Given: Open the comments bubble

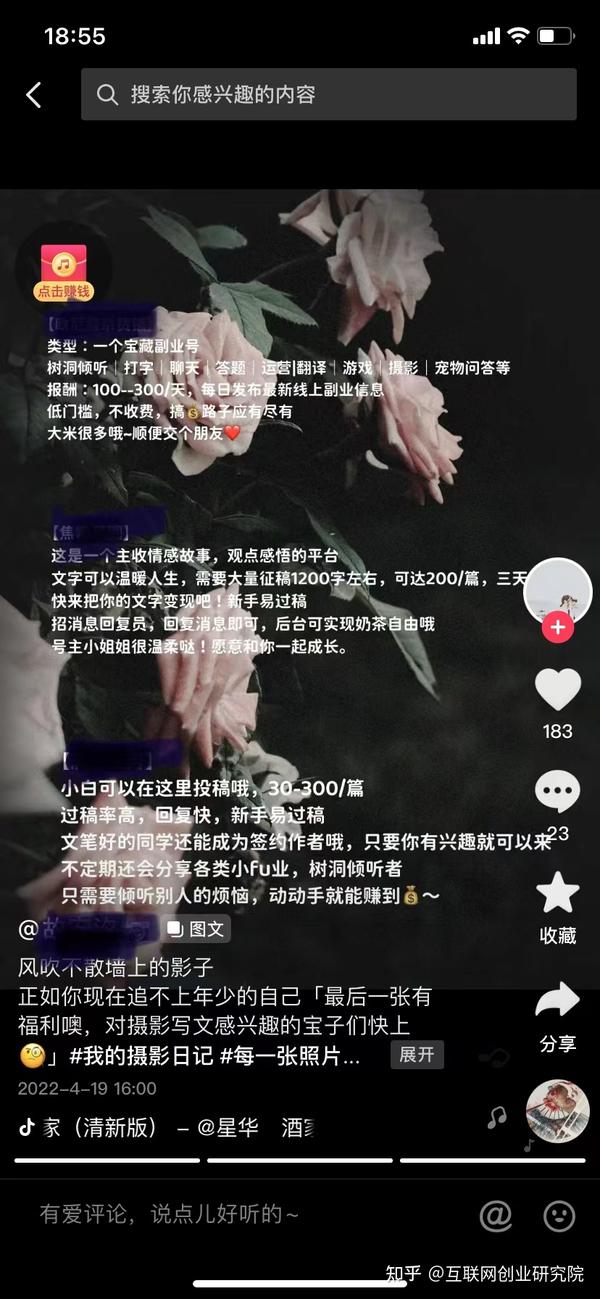Looking at the screenshot, I should pyautogui.click(x=557, y=792).
